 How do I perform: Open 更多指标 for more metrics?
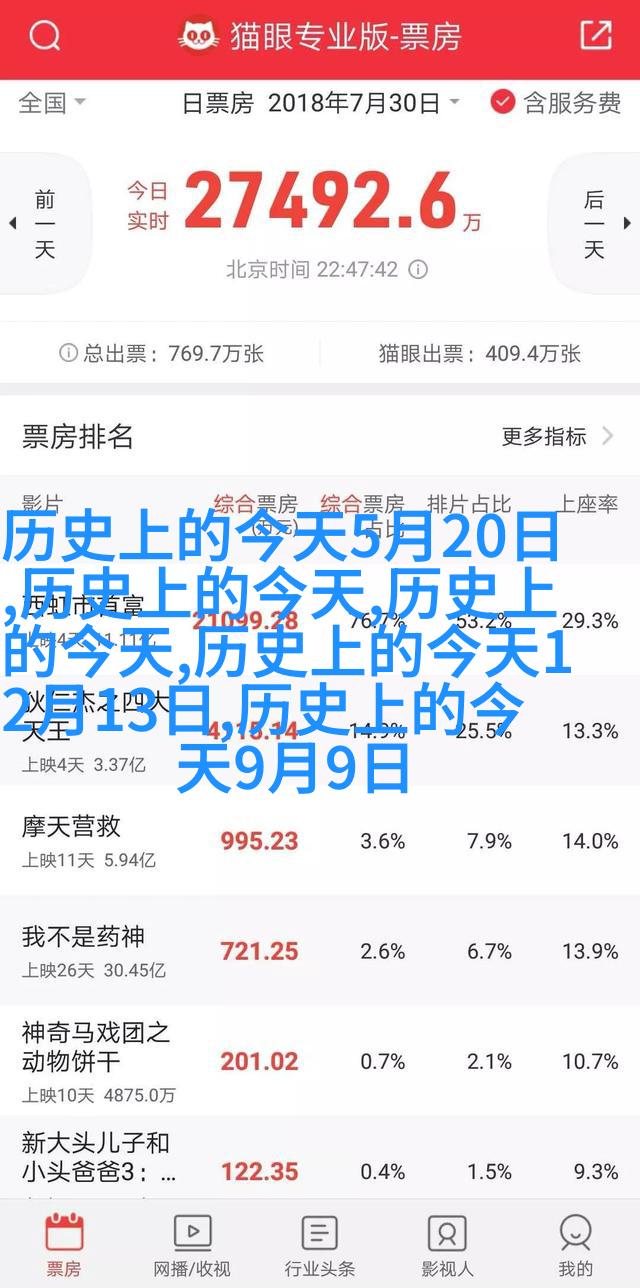coord(558,436)
